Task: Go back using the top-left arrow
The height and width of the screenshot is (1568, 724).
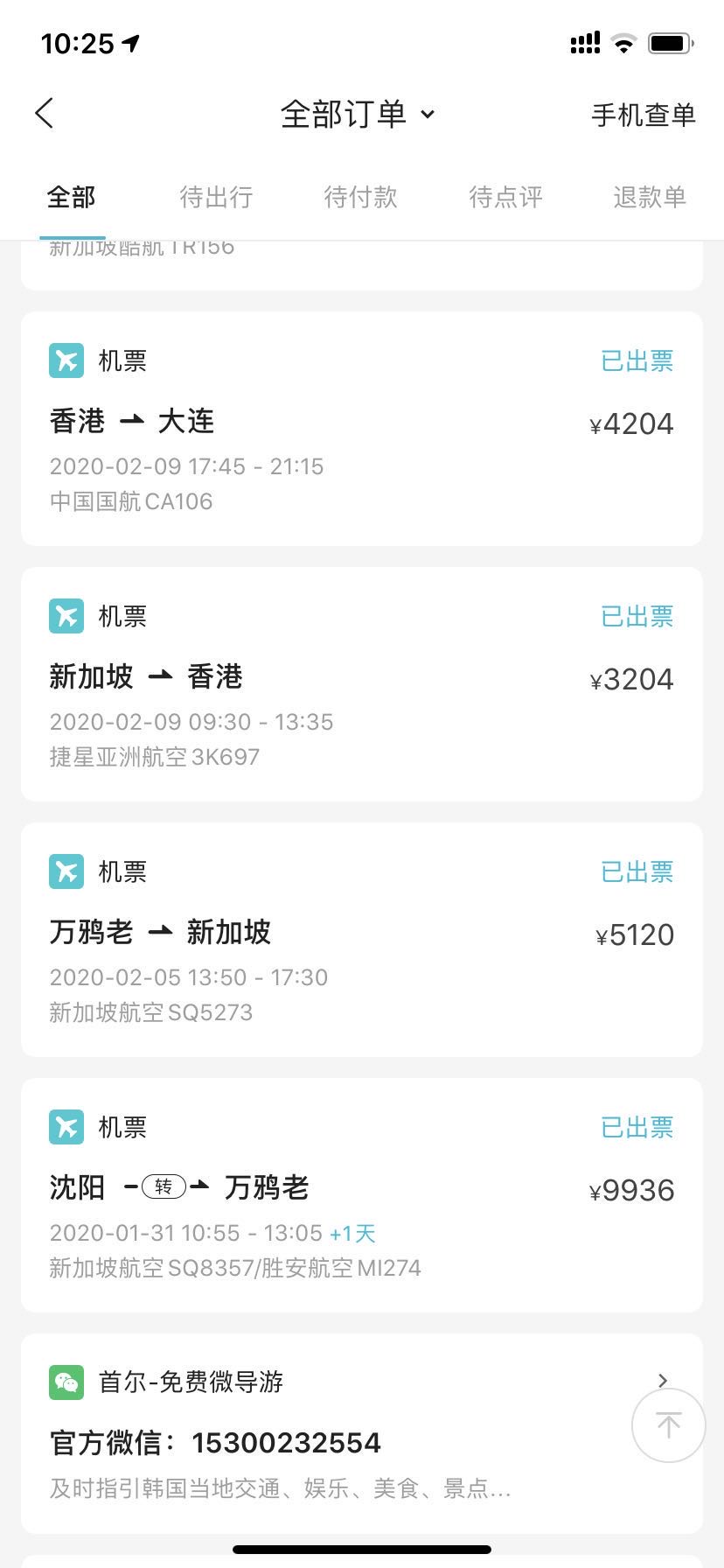Action: (45, 114)
